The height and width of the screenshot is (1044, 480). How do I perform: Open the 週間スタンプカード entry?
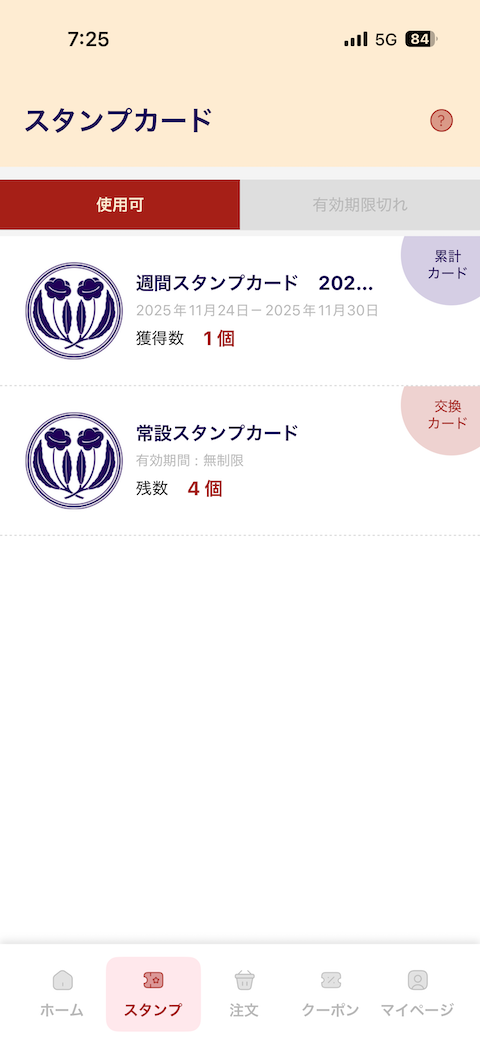(x=240, y=311)
